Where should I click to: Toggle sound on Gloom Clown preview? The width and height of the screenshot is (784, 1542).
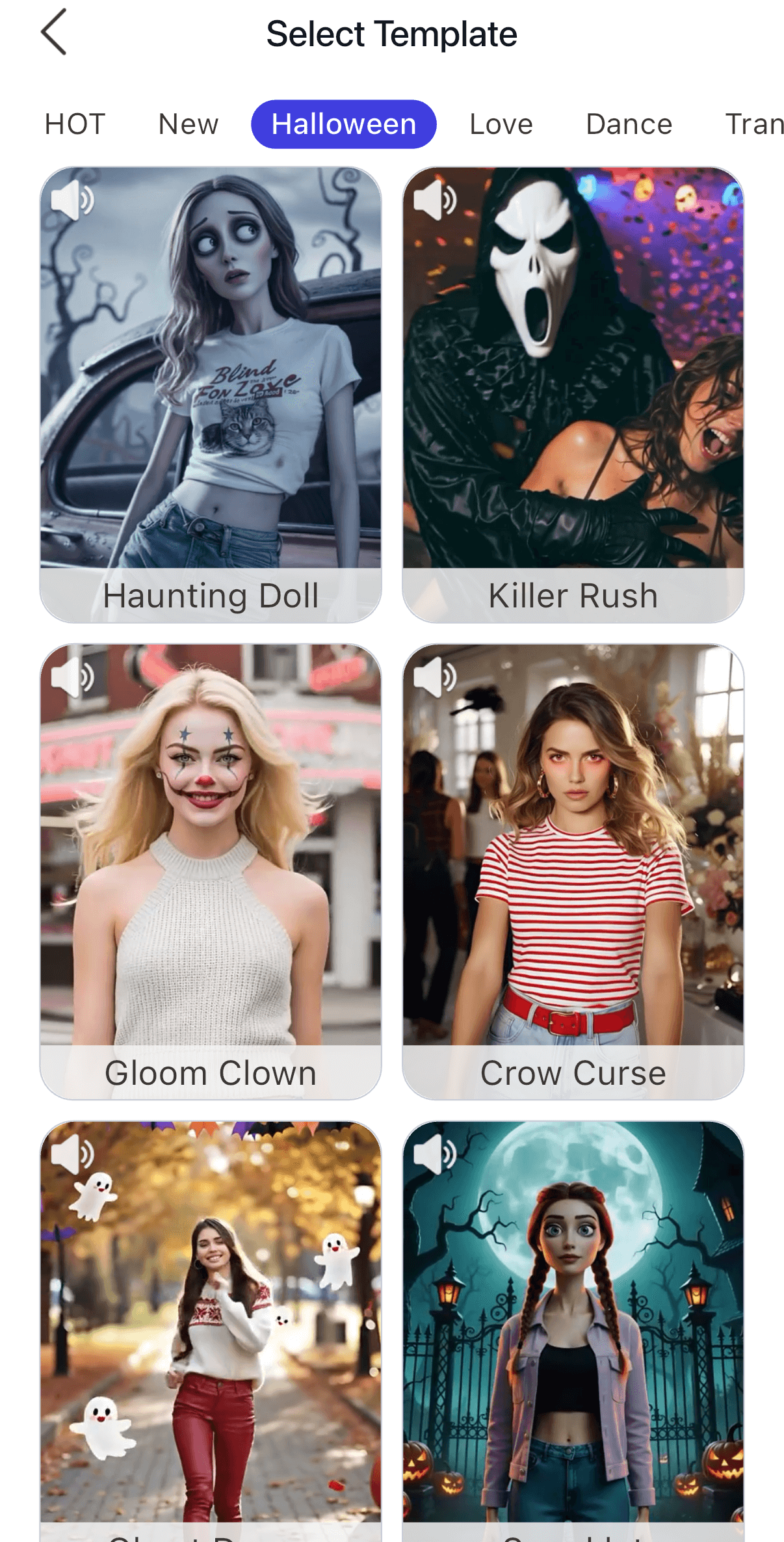coord(72,678)
